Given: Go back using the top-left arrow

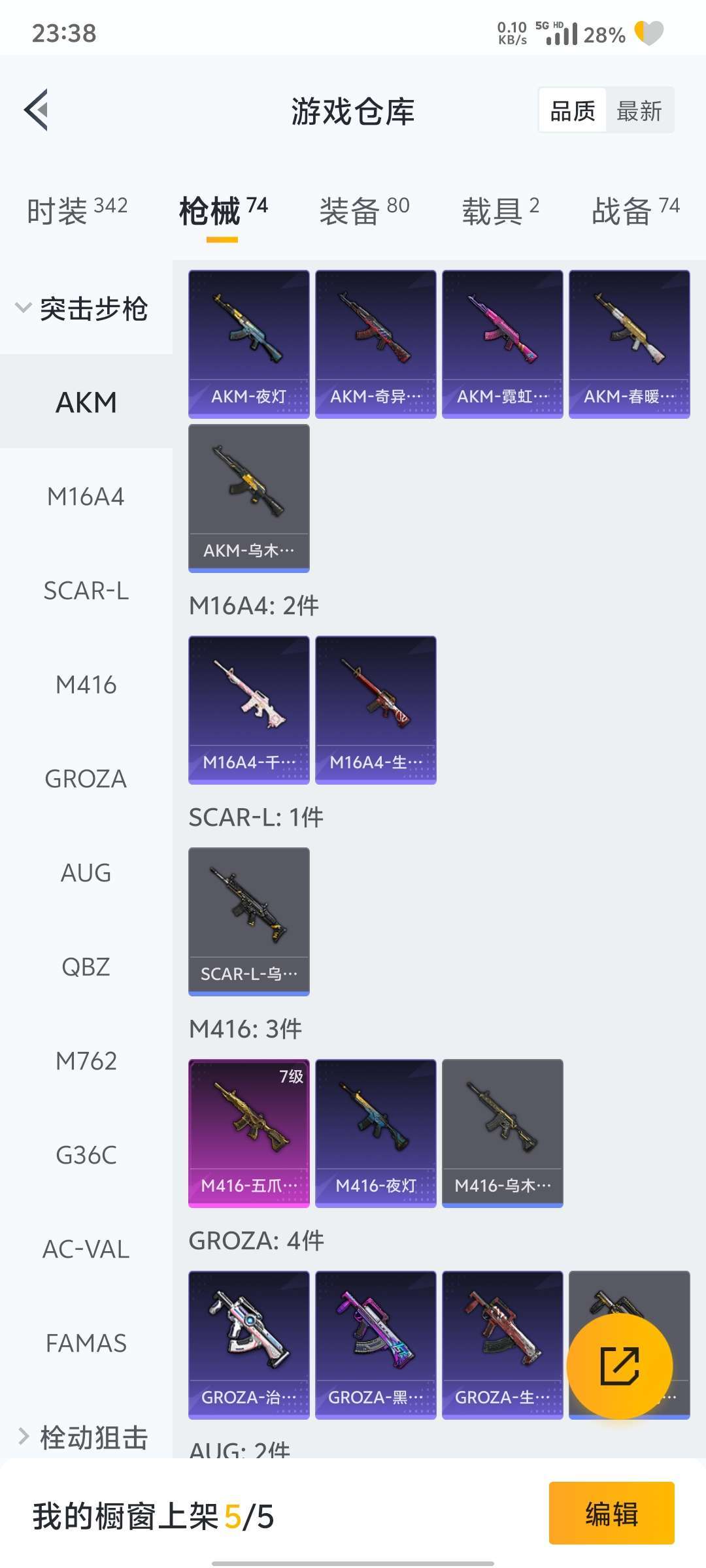Looking at the screenshot, I should (x=36, y=110).
